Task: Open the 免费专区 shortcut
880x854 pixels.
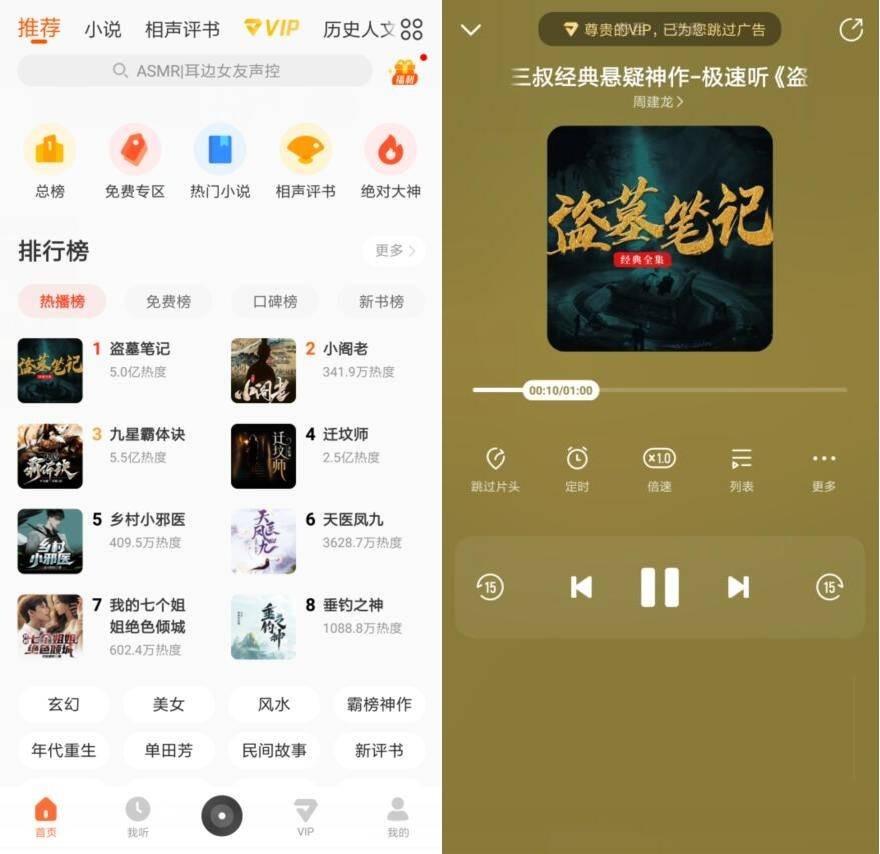Action: click(135, 161)
